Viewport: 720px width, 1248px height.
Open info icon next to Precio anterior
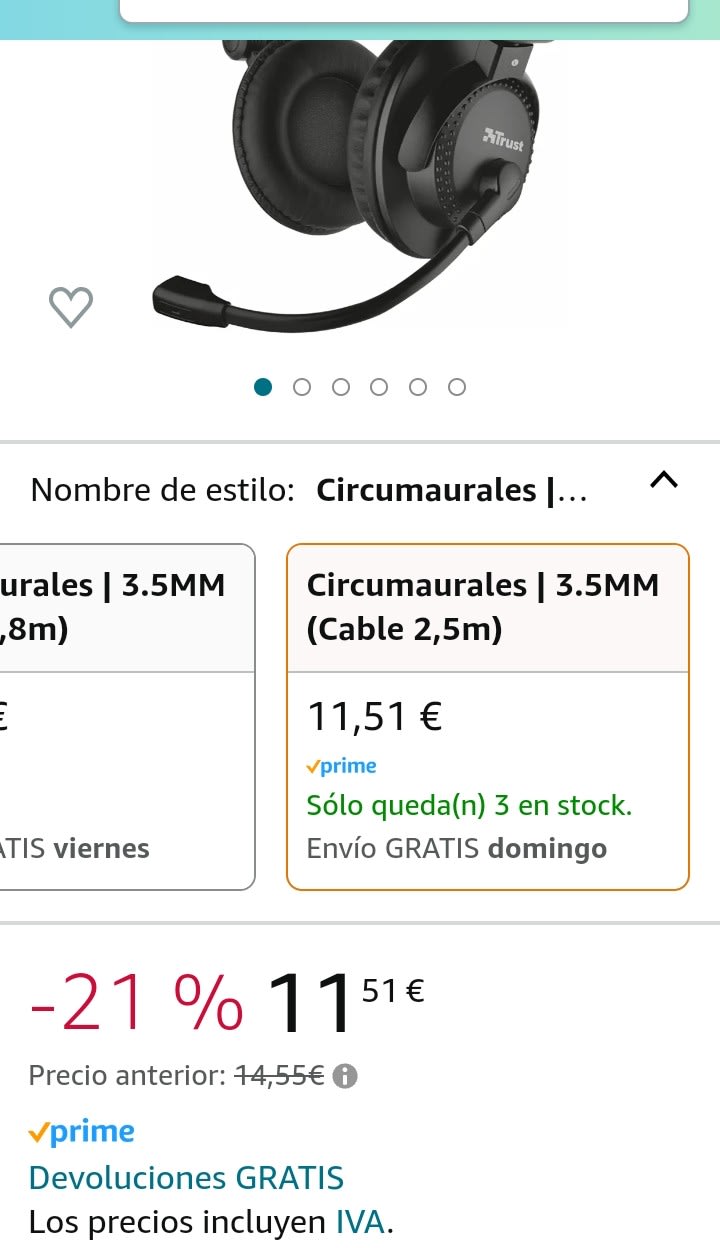(345, 1076)
